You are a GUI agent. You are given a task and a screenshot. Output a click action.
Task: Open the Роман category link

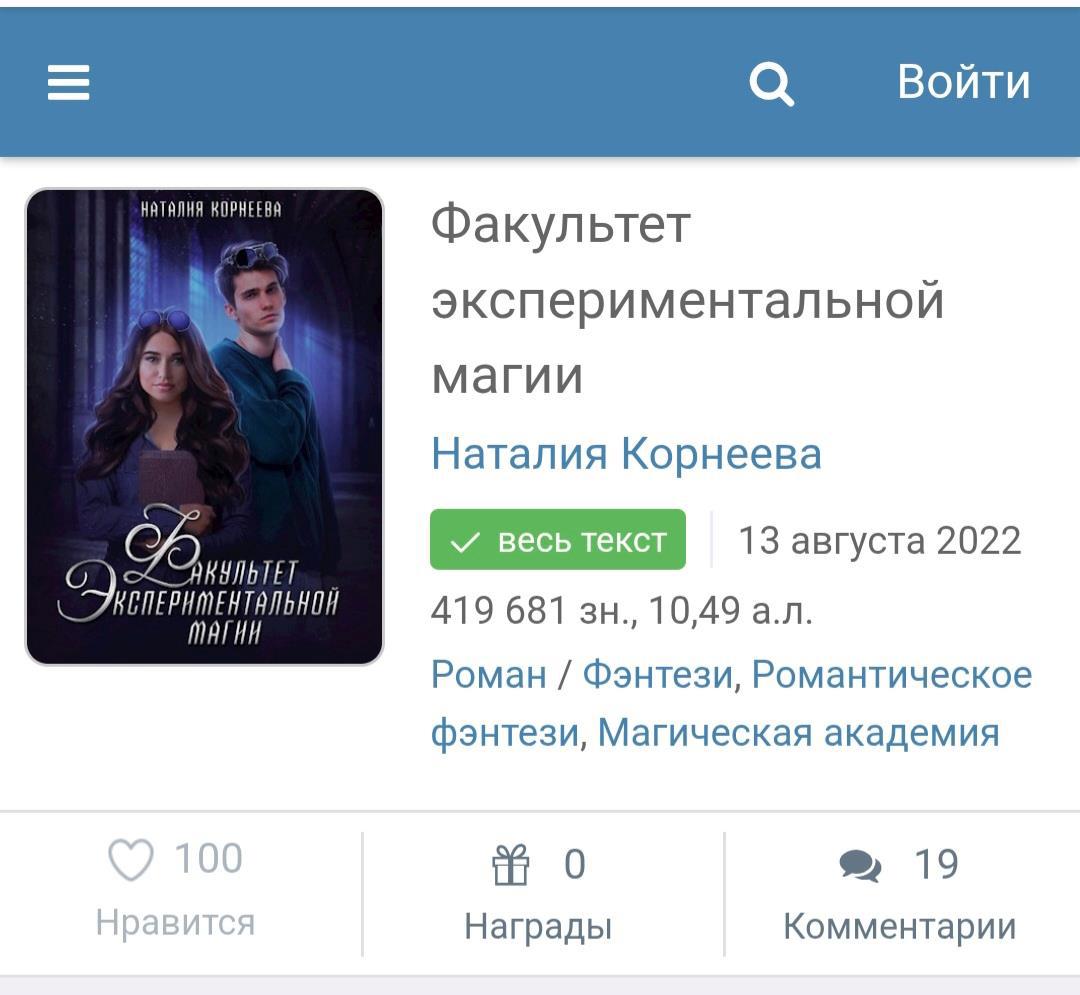tap(488, 675)
